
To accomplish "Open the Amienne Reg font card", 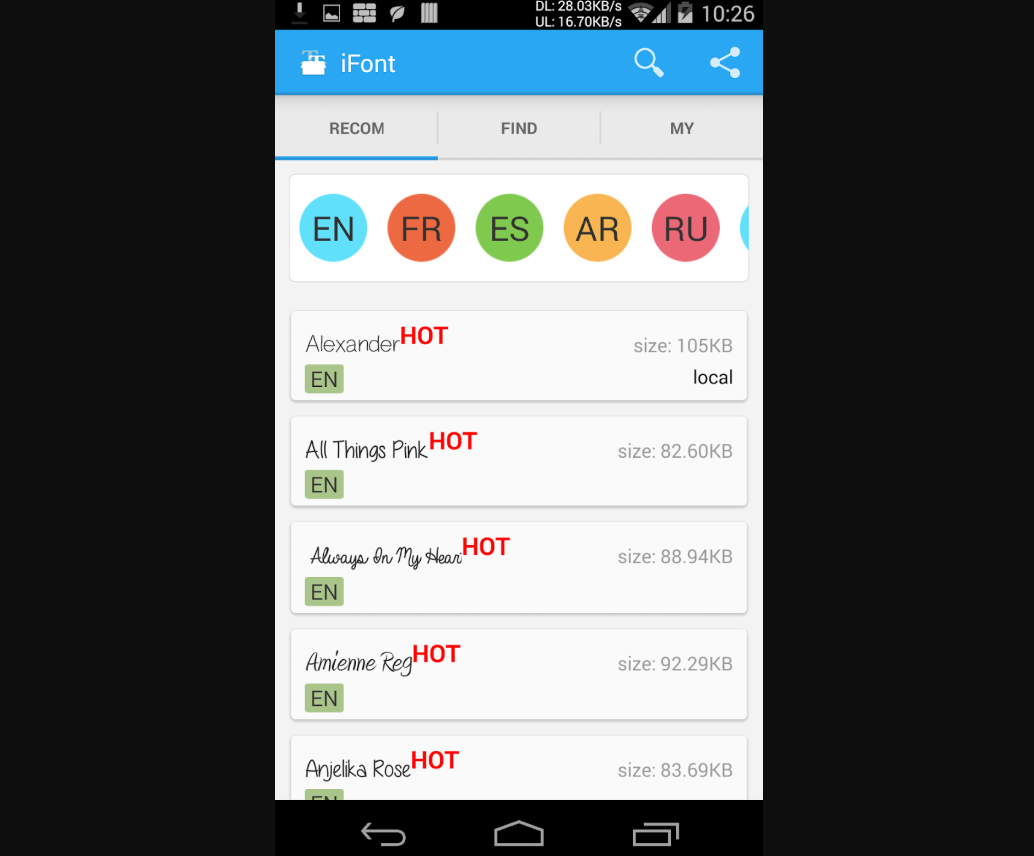I will (x=518, y=674).
